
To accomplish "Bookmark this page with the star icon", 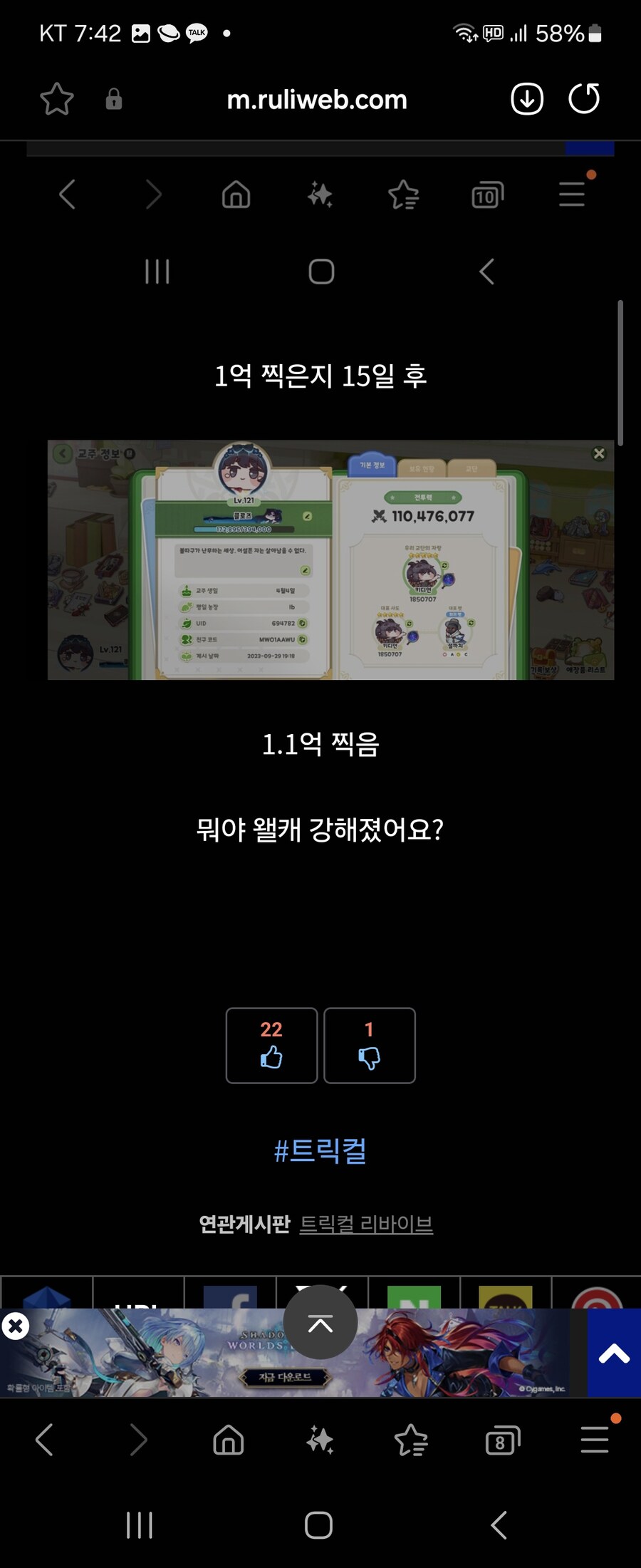I will (57, 99).
